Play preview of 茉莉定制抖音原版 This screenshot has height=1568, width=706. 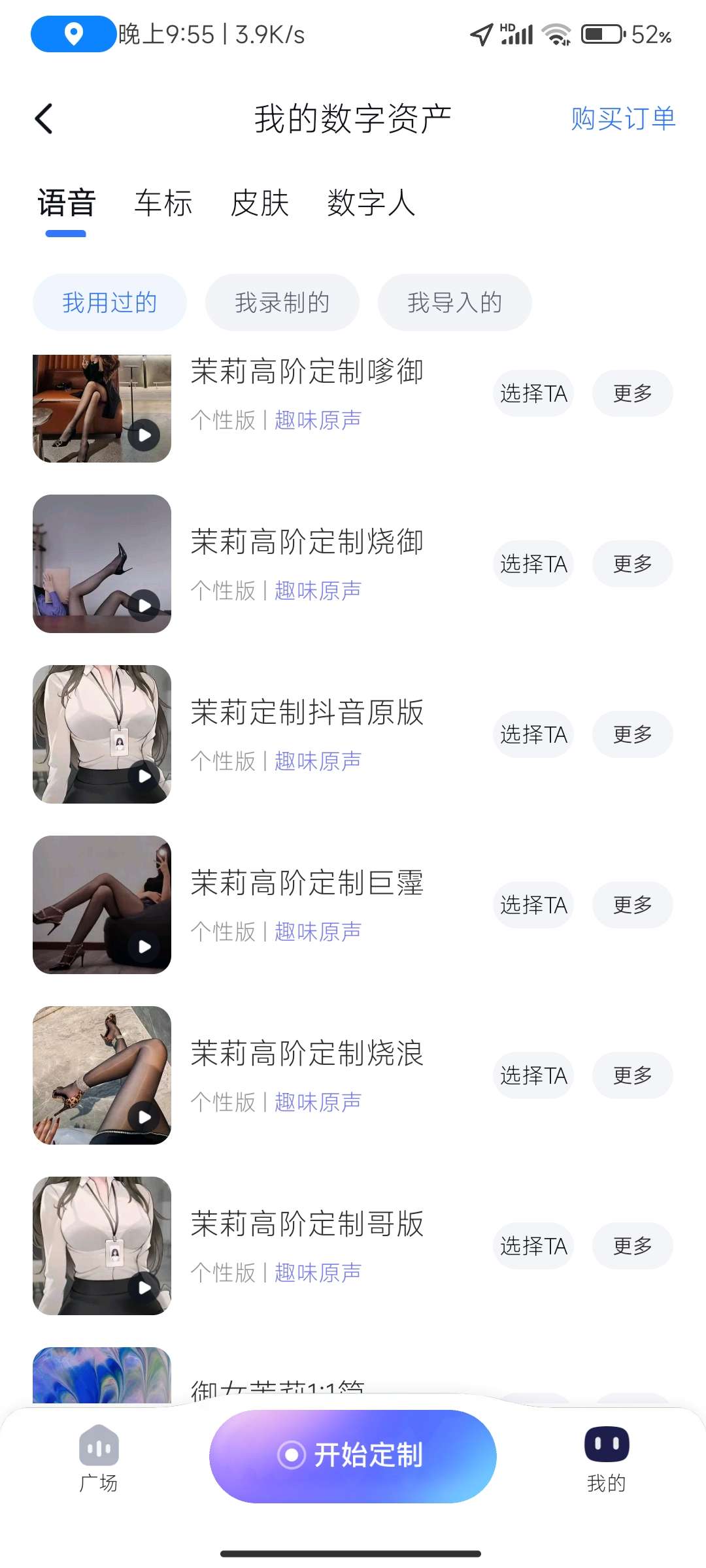(144, 776)
